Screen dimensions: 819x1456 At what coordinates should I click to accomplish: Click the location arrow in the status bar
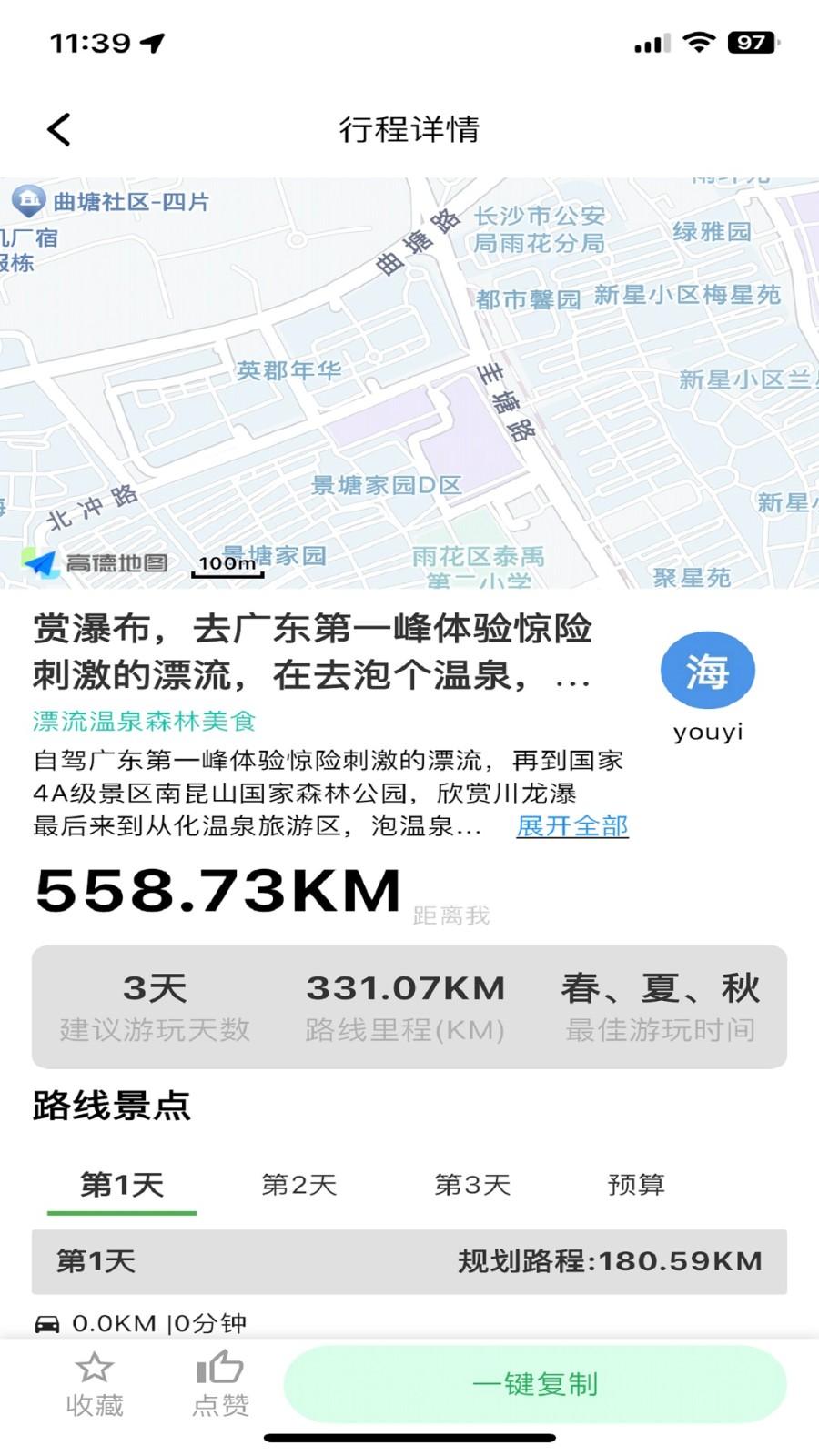[x=153, y=41]
